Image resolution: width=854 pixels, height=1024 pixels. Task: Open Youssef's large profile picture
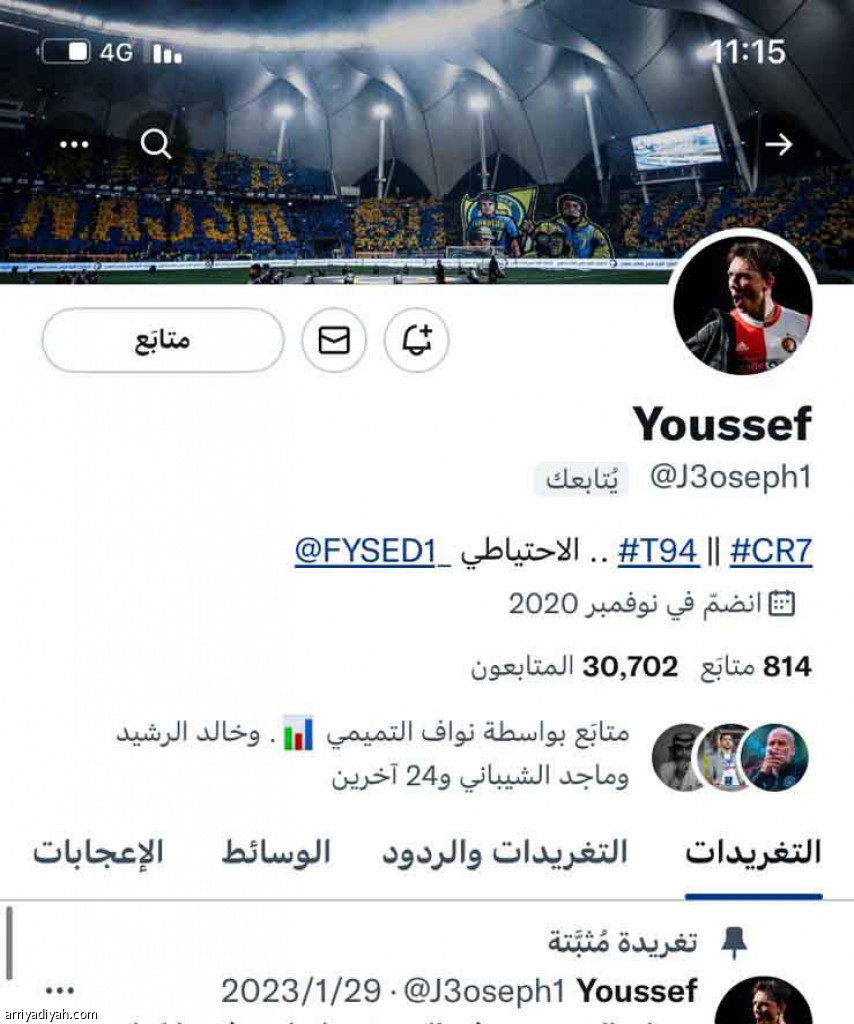pos(742,307)
